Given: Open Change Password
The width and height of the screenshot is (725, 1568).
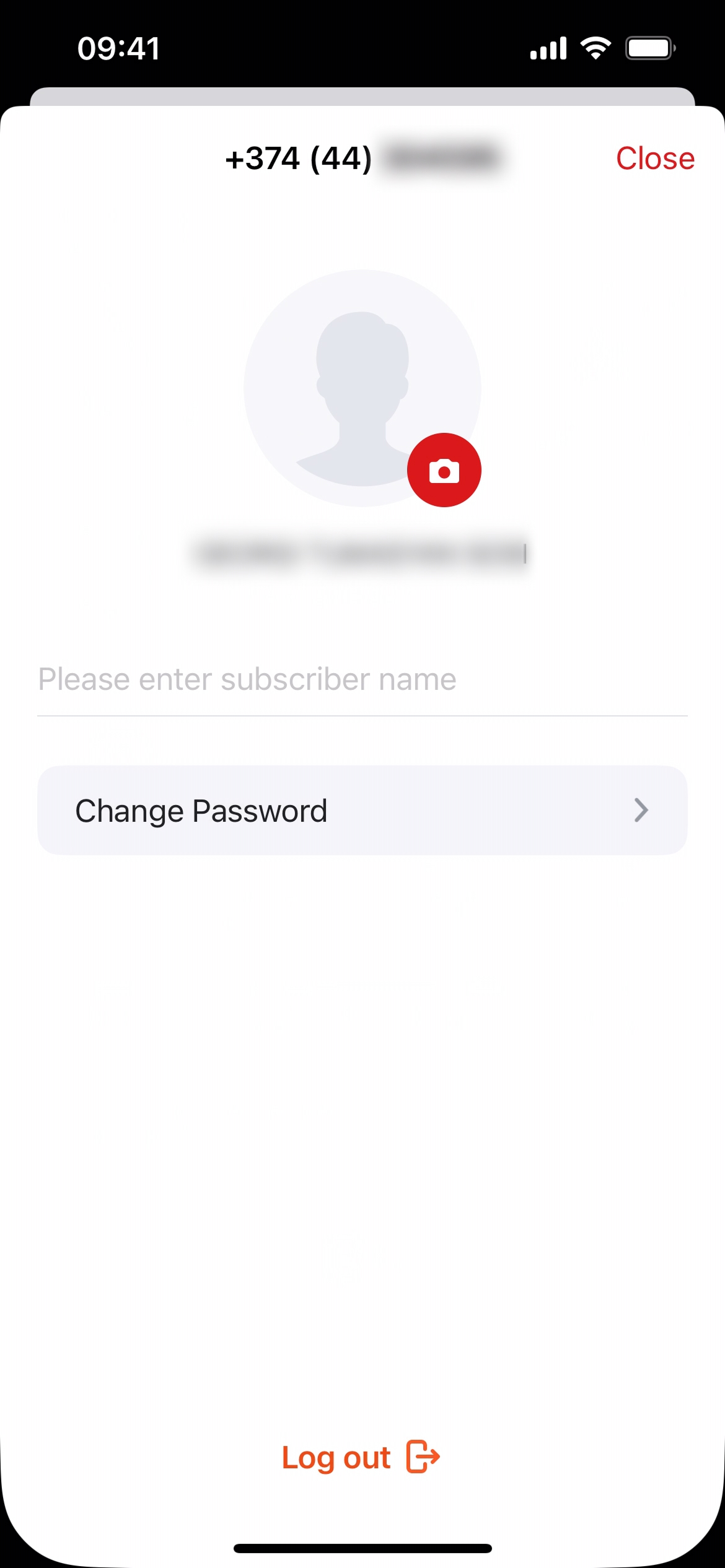Looking at the screenshot, I should tap(362, 811).
